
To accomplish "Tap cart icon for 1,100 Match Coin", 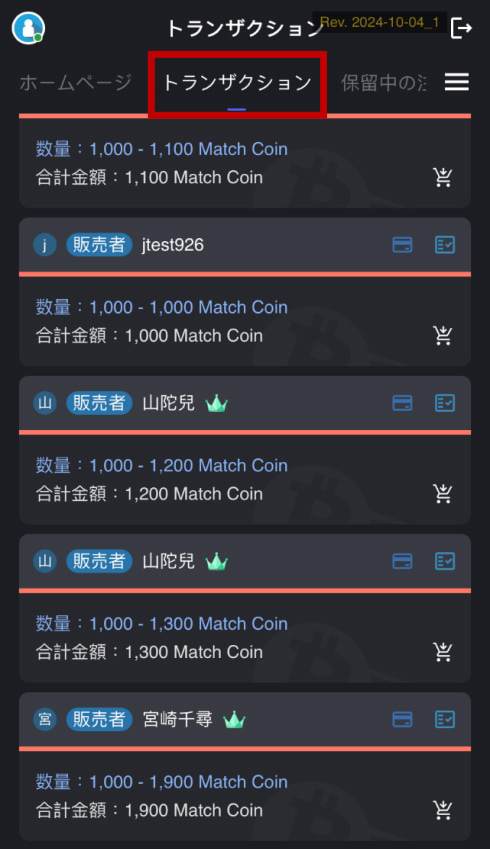I will pos(443,177).
